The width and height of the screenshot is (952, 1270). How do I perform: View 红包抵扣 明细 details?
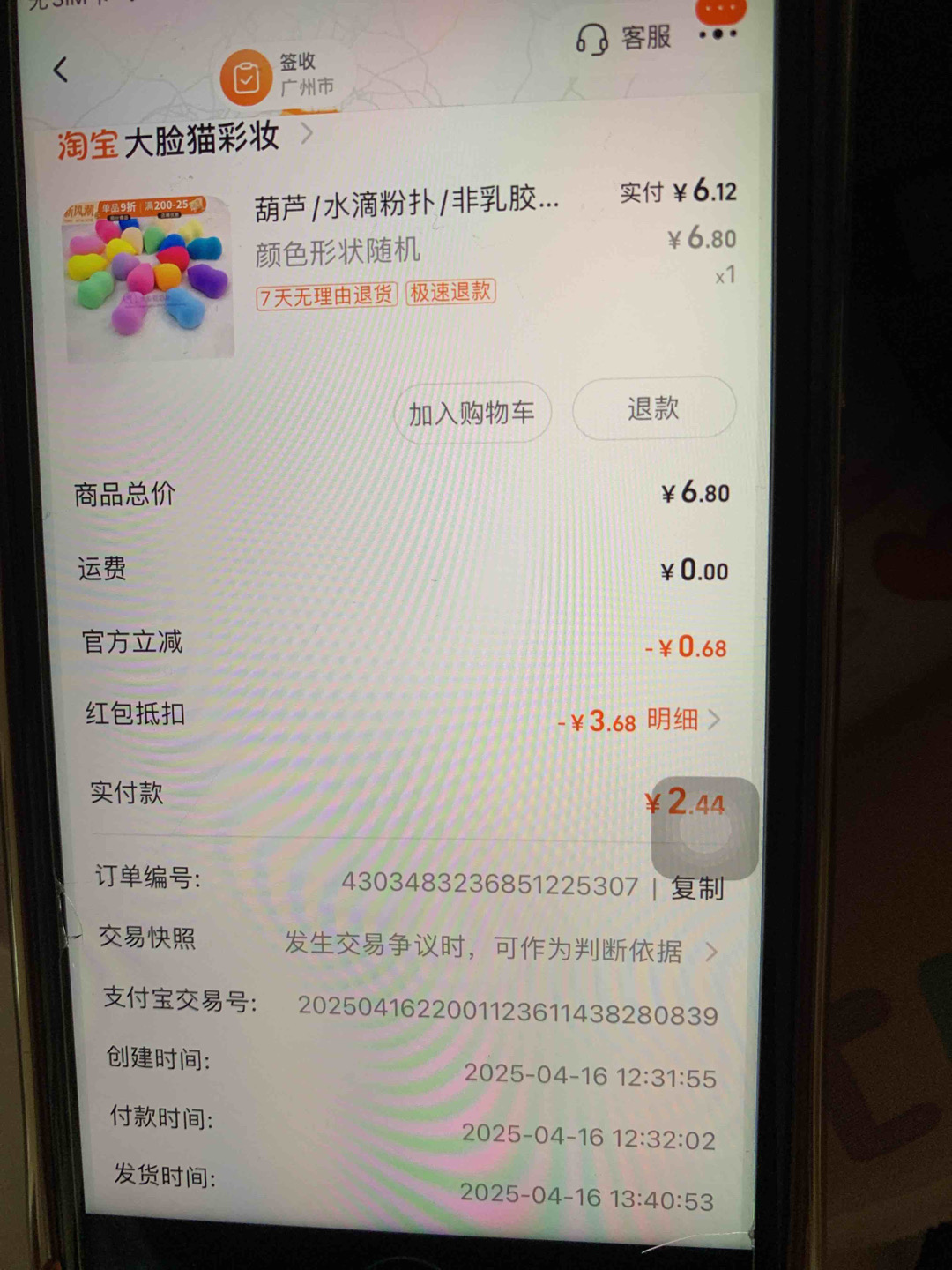[683, 720]
